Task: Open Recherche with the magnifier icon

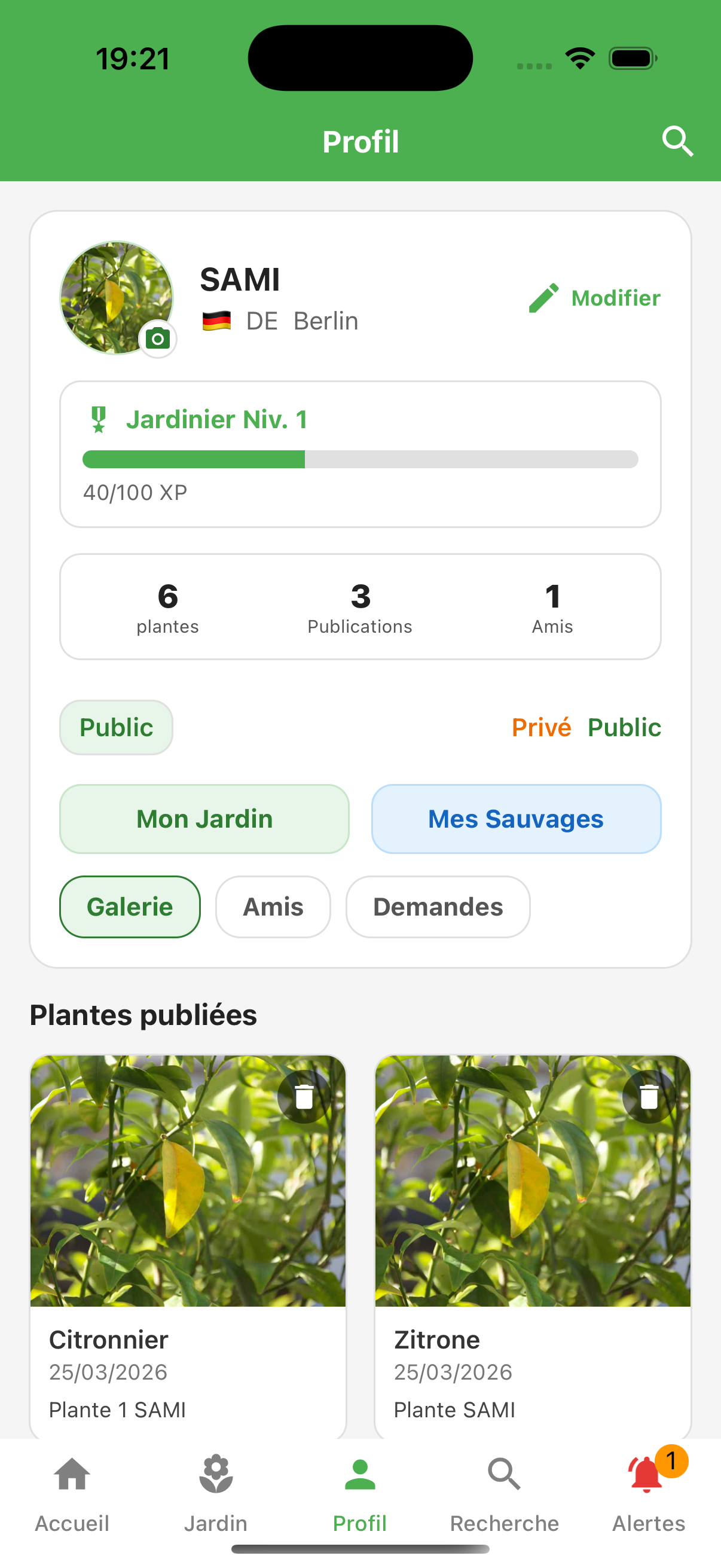Action: (x=505, y=1472)
